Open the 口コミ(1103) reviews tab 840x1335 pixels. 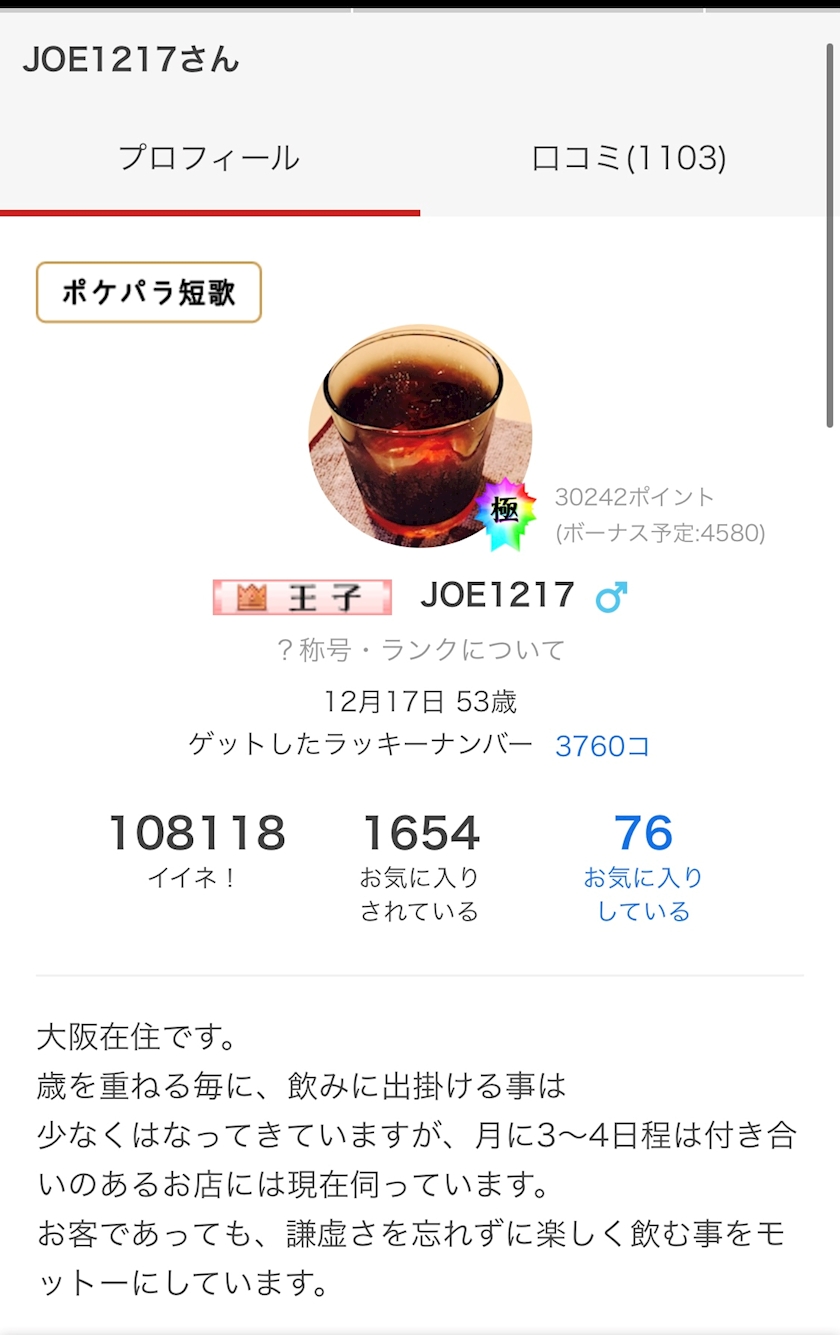click(x=629, y=159)
